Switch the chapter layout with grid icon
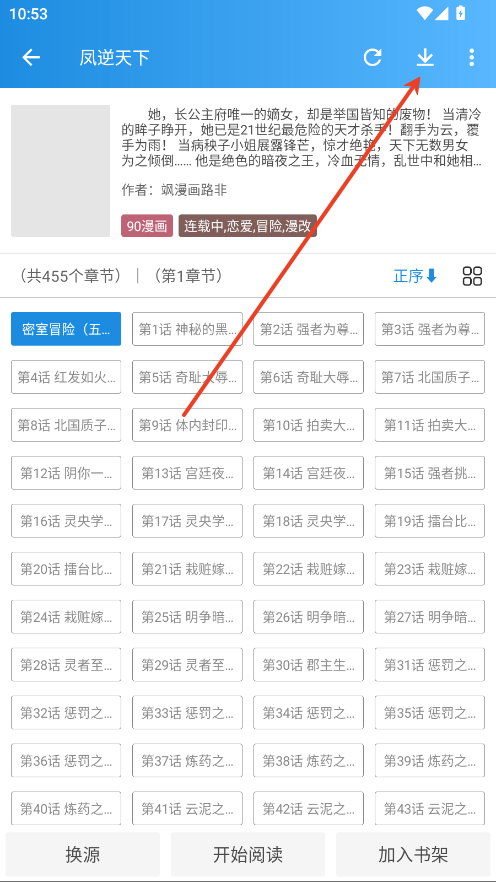Viewport: 496px width, 882px height. [472, 276]
